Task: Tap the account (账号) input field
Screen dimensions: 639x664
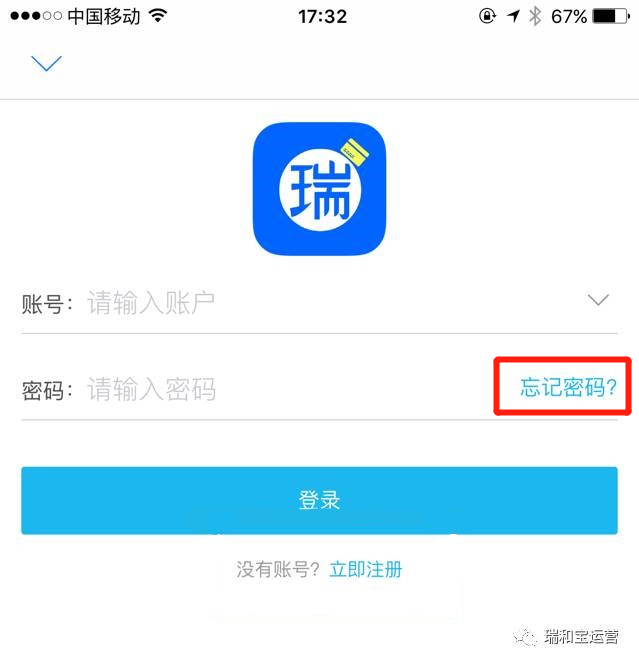Action: tap(300, 302)
